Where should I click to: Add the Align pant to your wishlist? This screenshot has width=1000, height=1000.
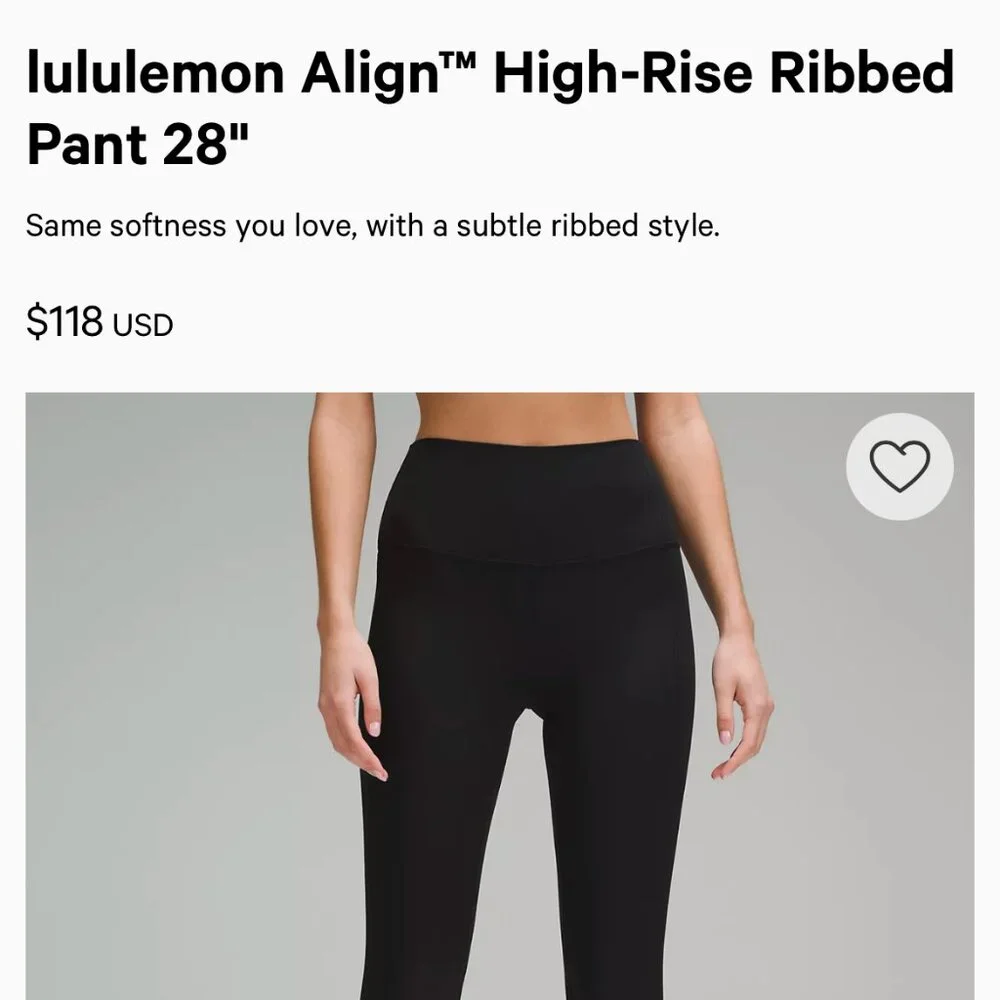pyautogui.click(x=899, y=466)
